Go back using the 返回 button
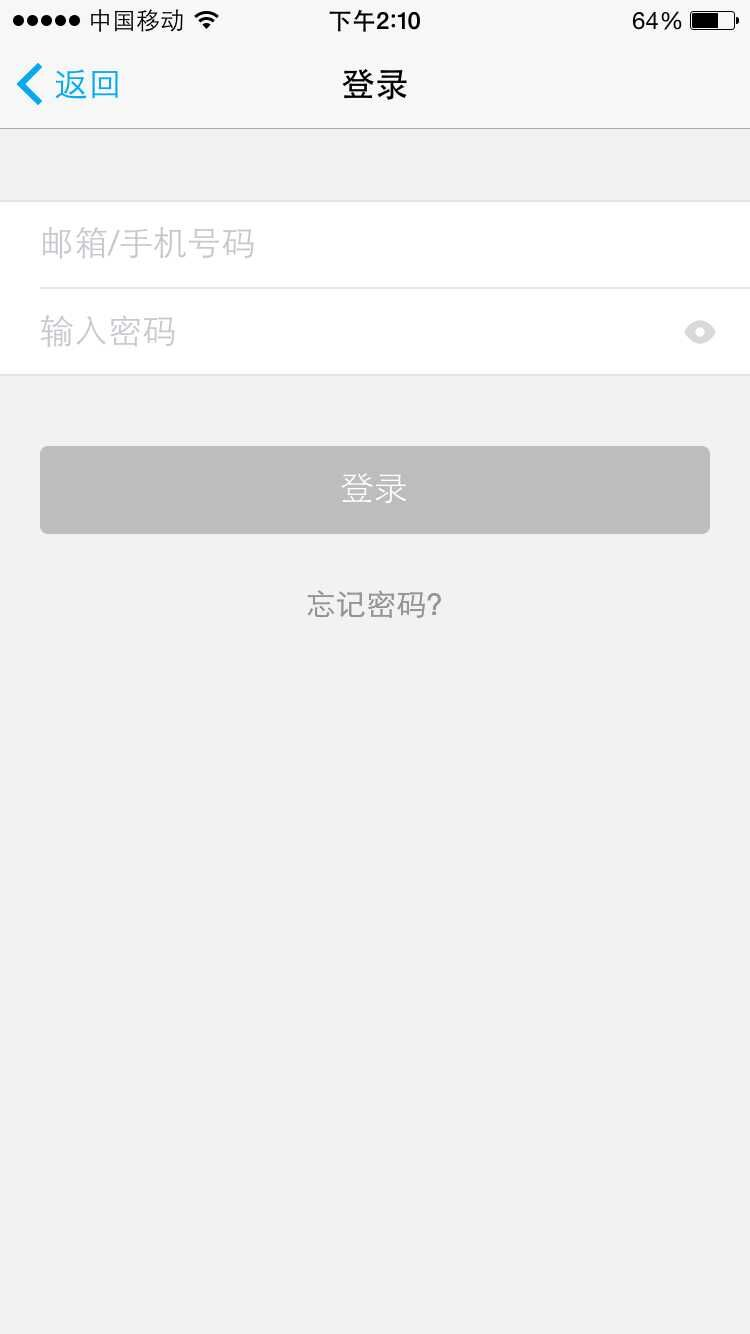 [x=68, y=84]
